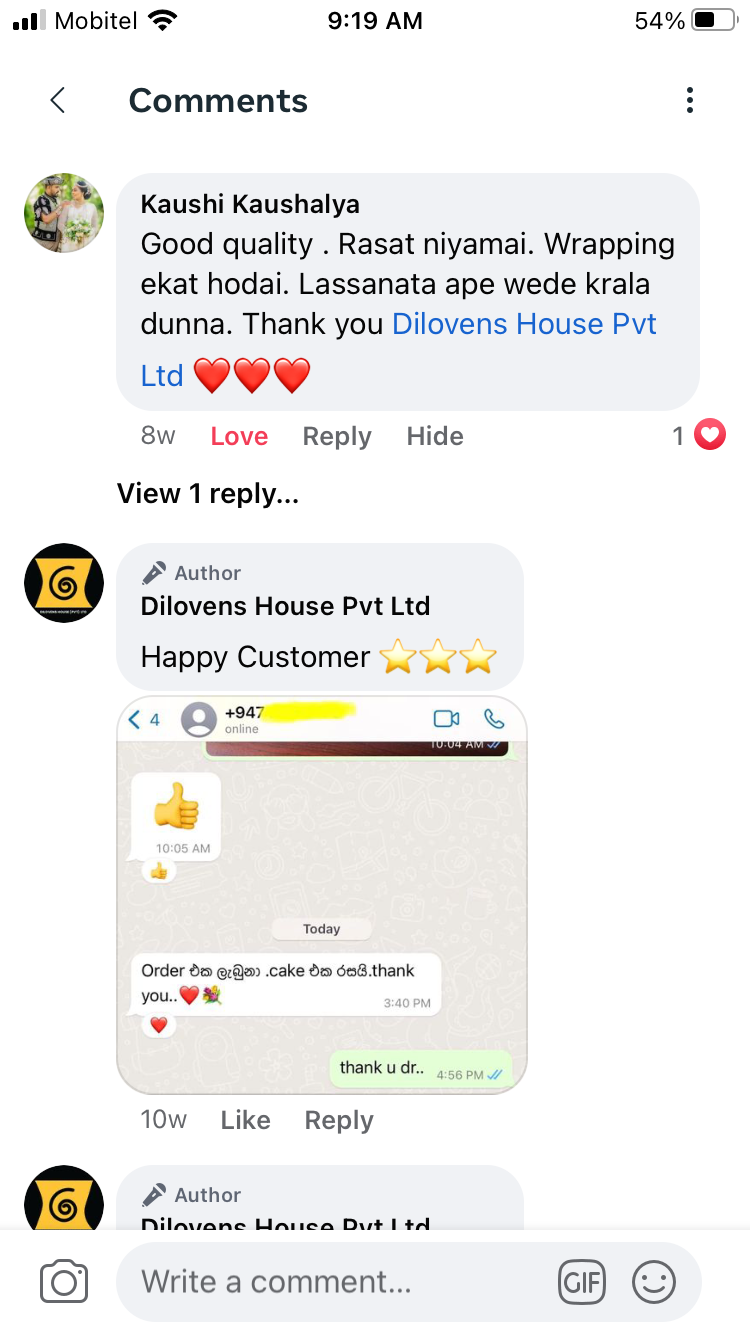Hide Kaushi Kaushalya's comment
Screen dimensions: 750x1334
pyautogui.click(x=435, y=436)
